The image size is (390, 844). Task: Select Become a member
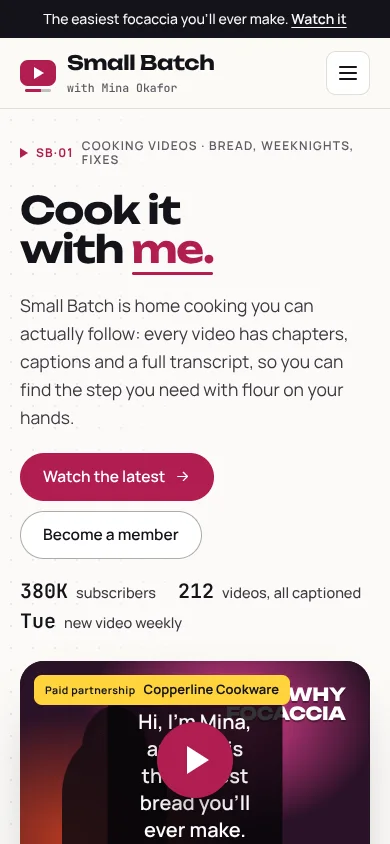pyautogui.click(x=111, y=535)
